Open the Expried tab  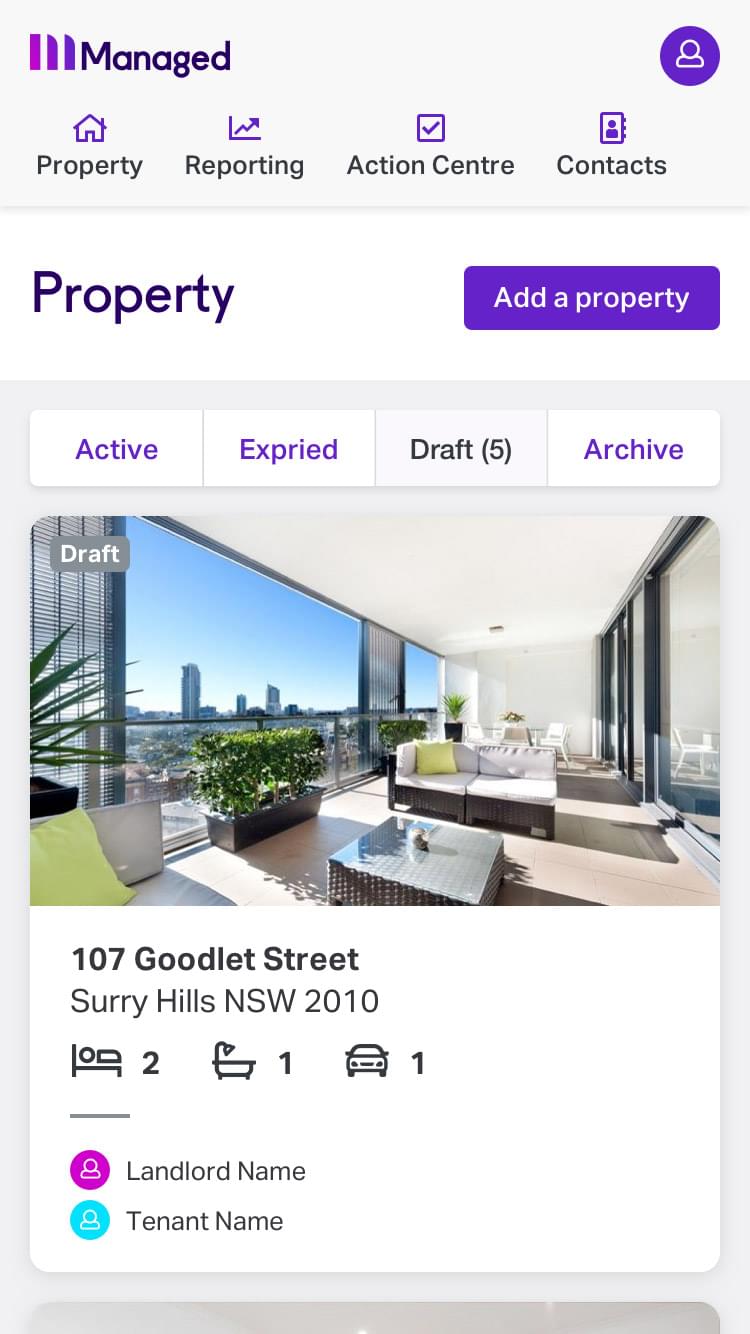(x=288, y=449)
